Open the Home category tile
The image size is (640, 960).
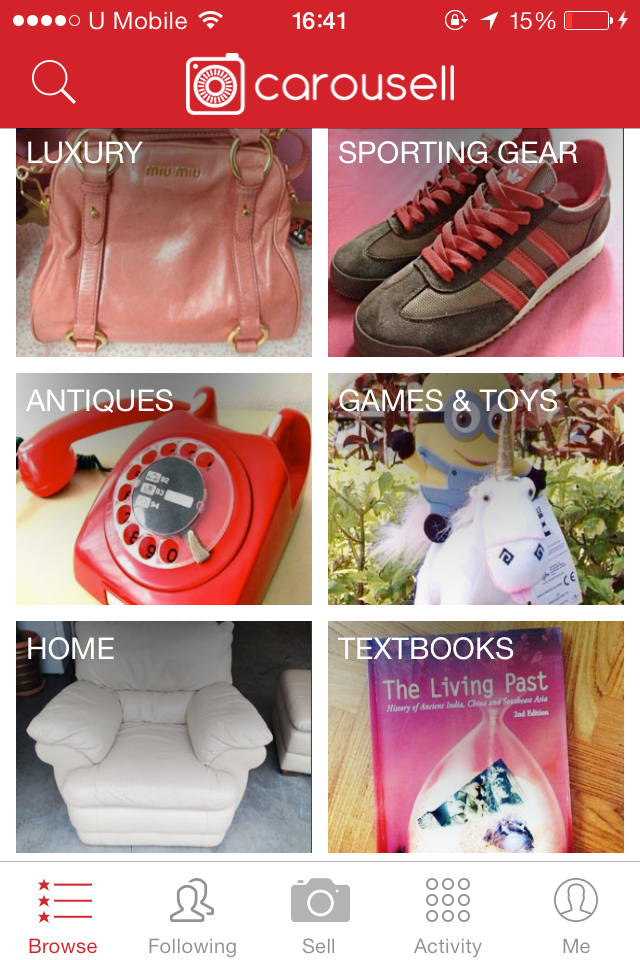164,737
